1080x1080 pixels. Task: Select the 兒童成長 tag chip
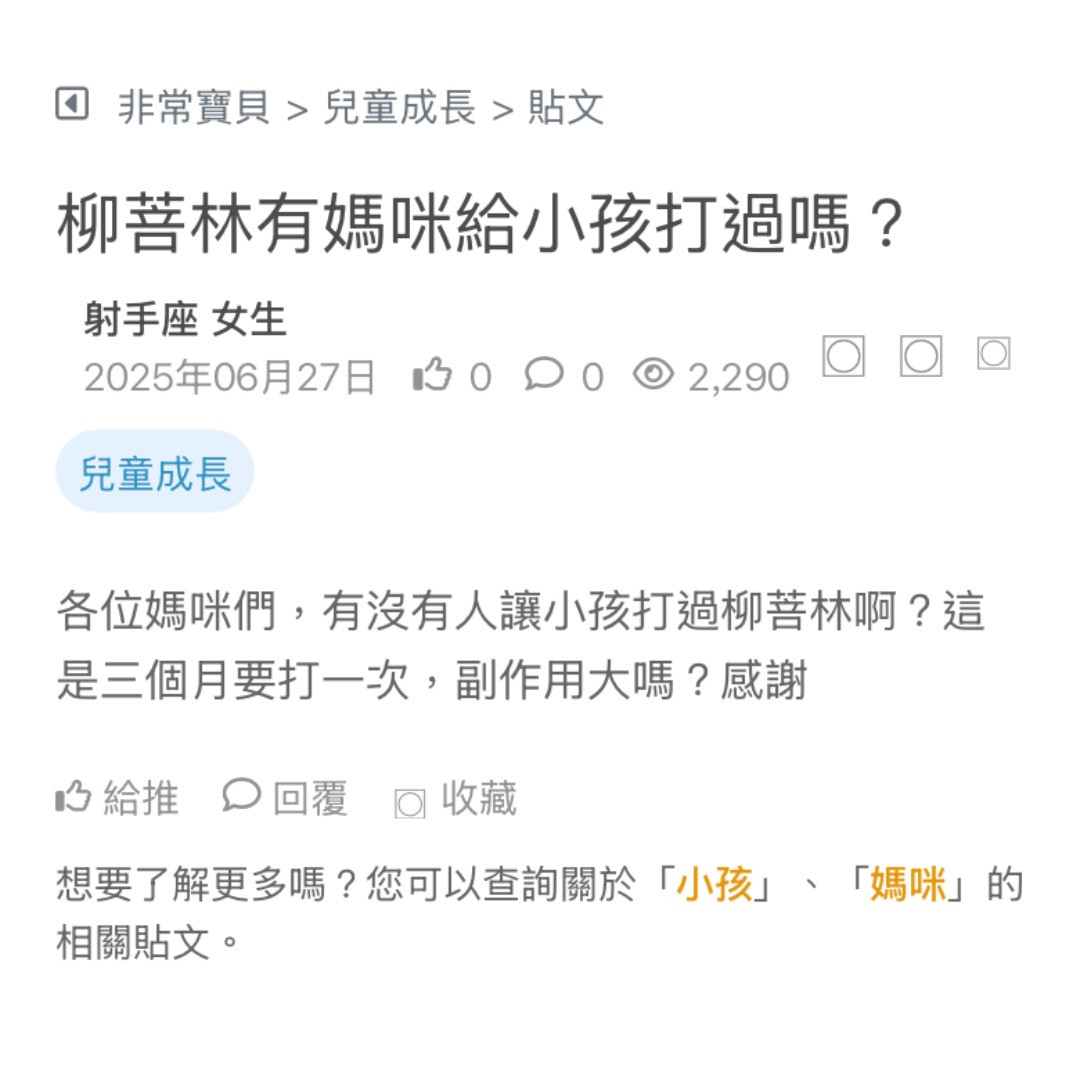(x=155, y=472)
